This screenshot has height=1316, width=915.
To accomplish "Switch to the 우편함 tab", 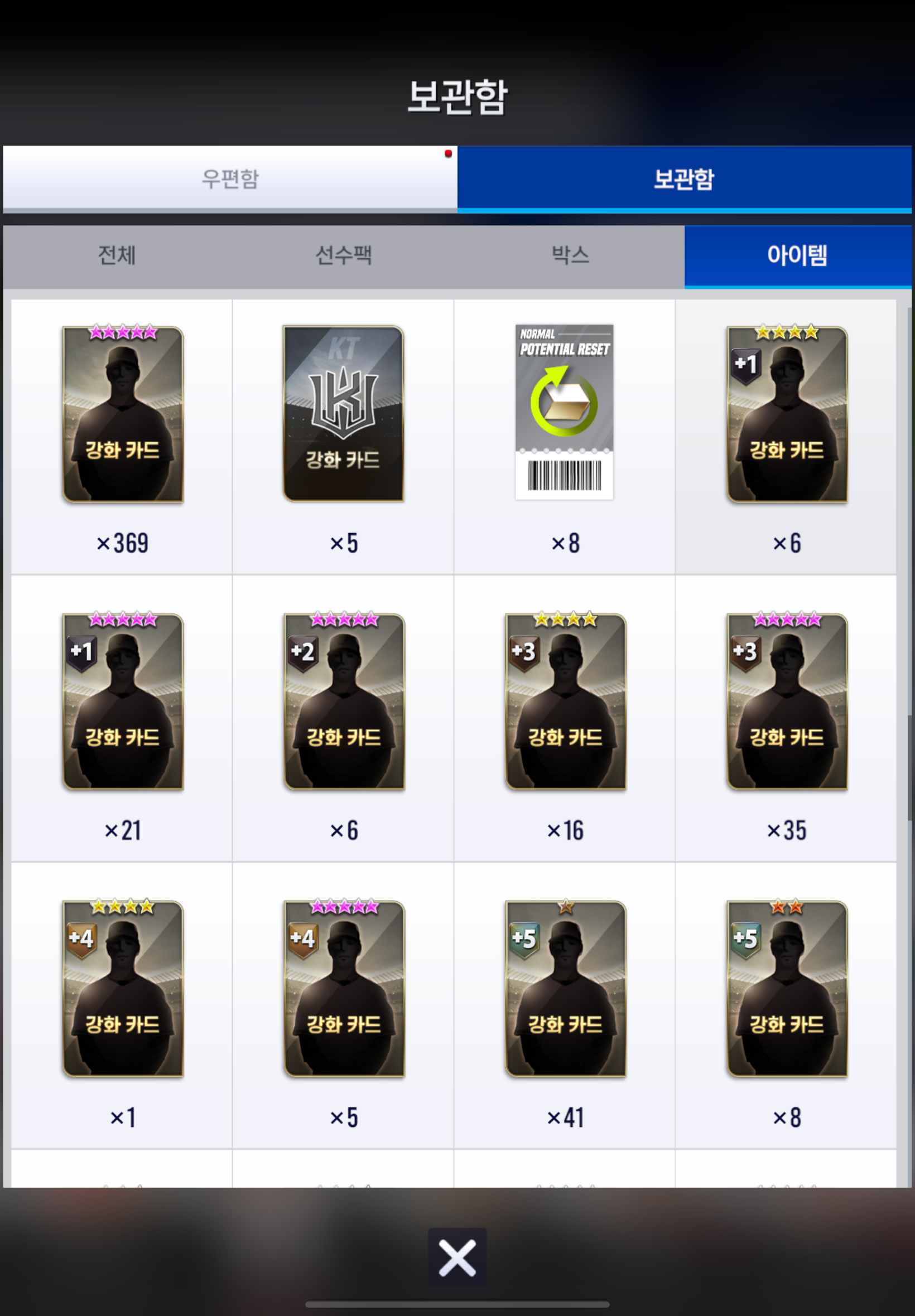I will tap(230, 178).
